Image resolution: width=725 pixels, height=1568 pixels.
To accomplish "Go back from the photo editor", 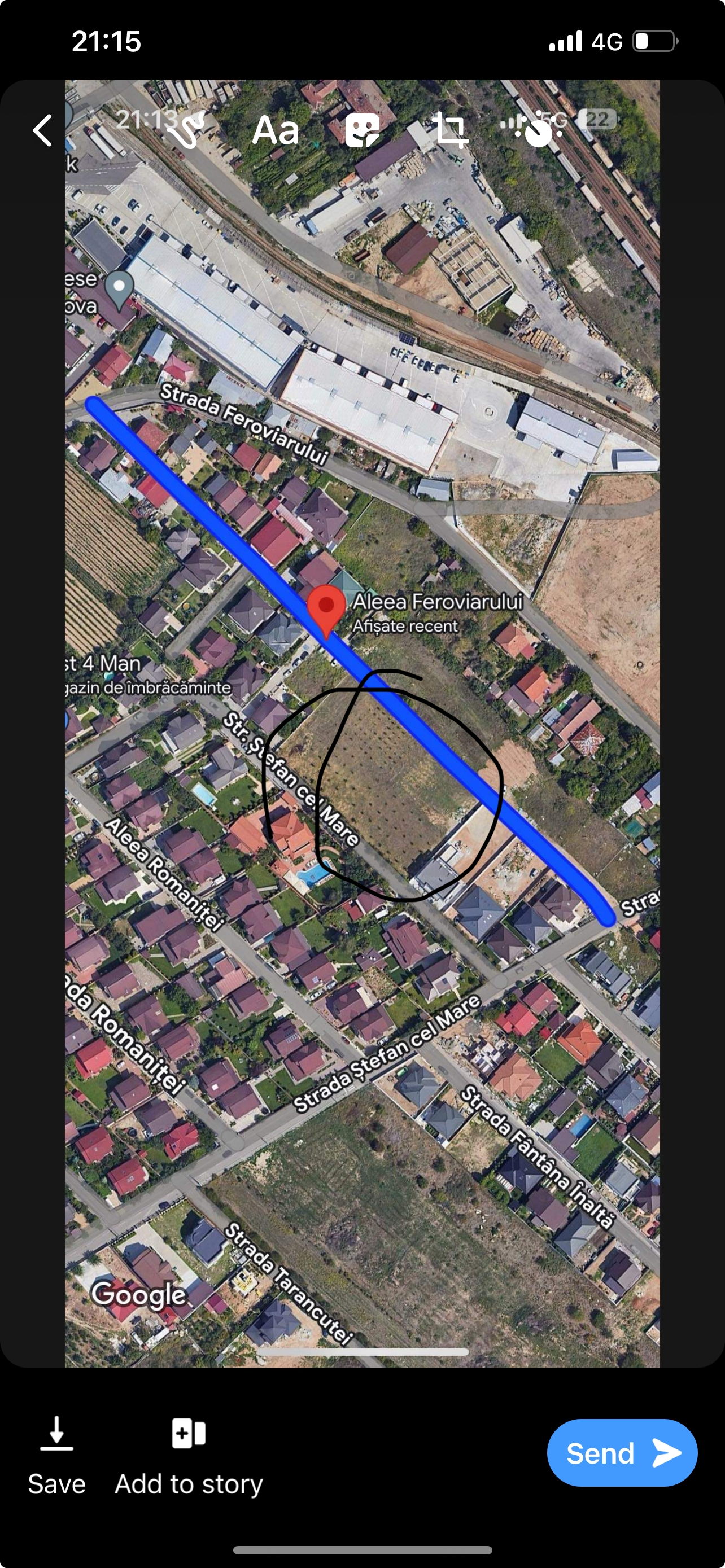I will coord(42,130).
